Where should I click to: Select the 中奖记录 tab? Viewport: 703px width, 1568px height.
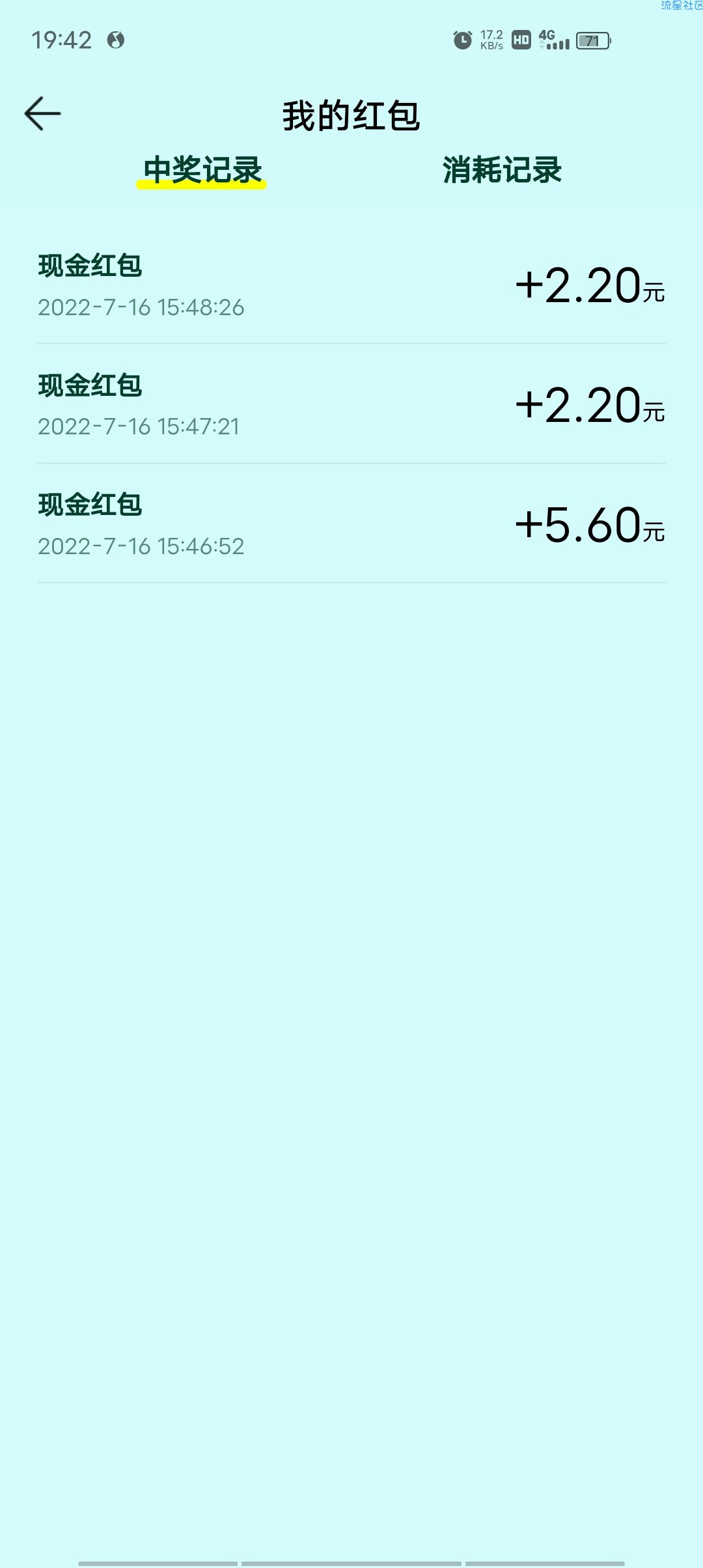coord(202,170)
